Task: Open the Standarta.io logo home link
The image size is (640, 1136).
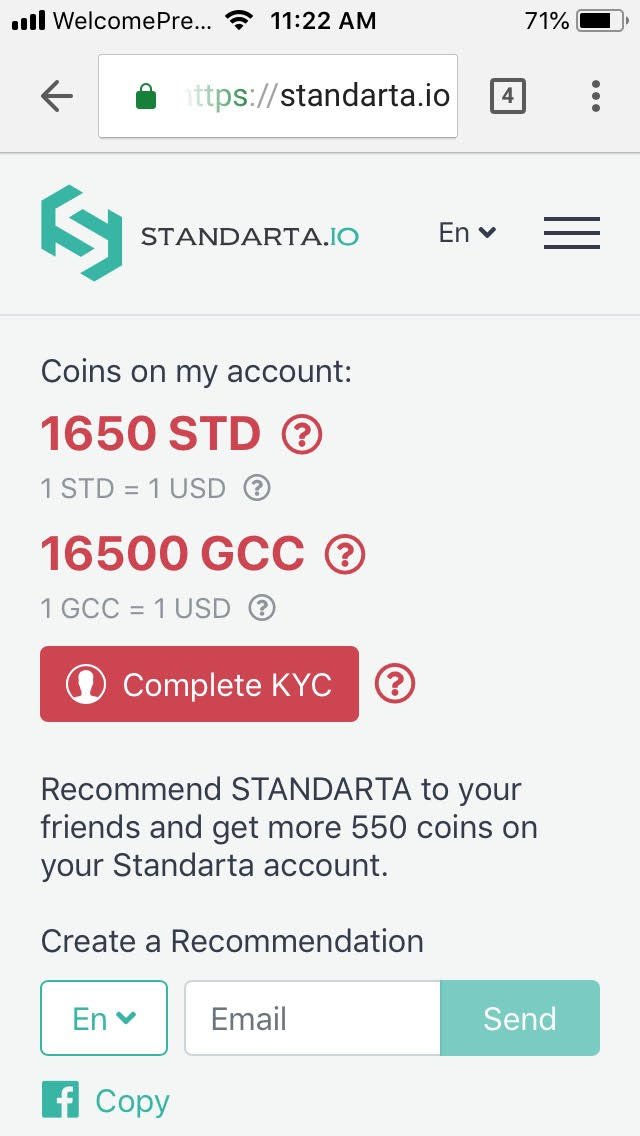Action: (199, 233)
